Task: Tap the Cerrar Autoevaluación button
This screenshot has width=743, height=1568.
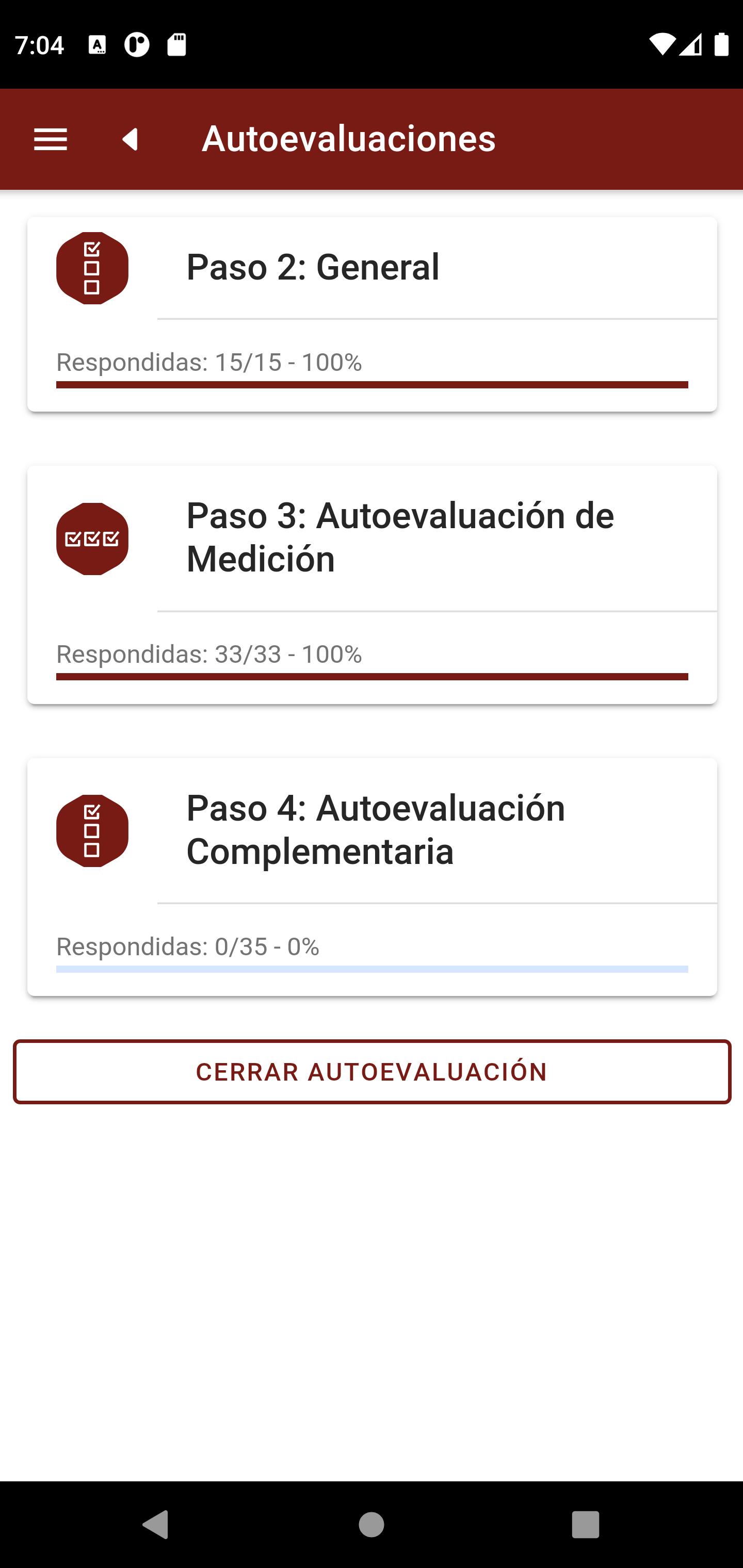Action: point(372,1072)
